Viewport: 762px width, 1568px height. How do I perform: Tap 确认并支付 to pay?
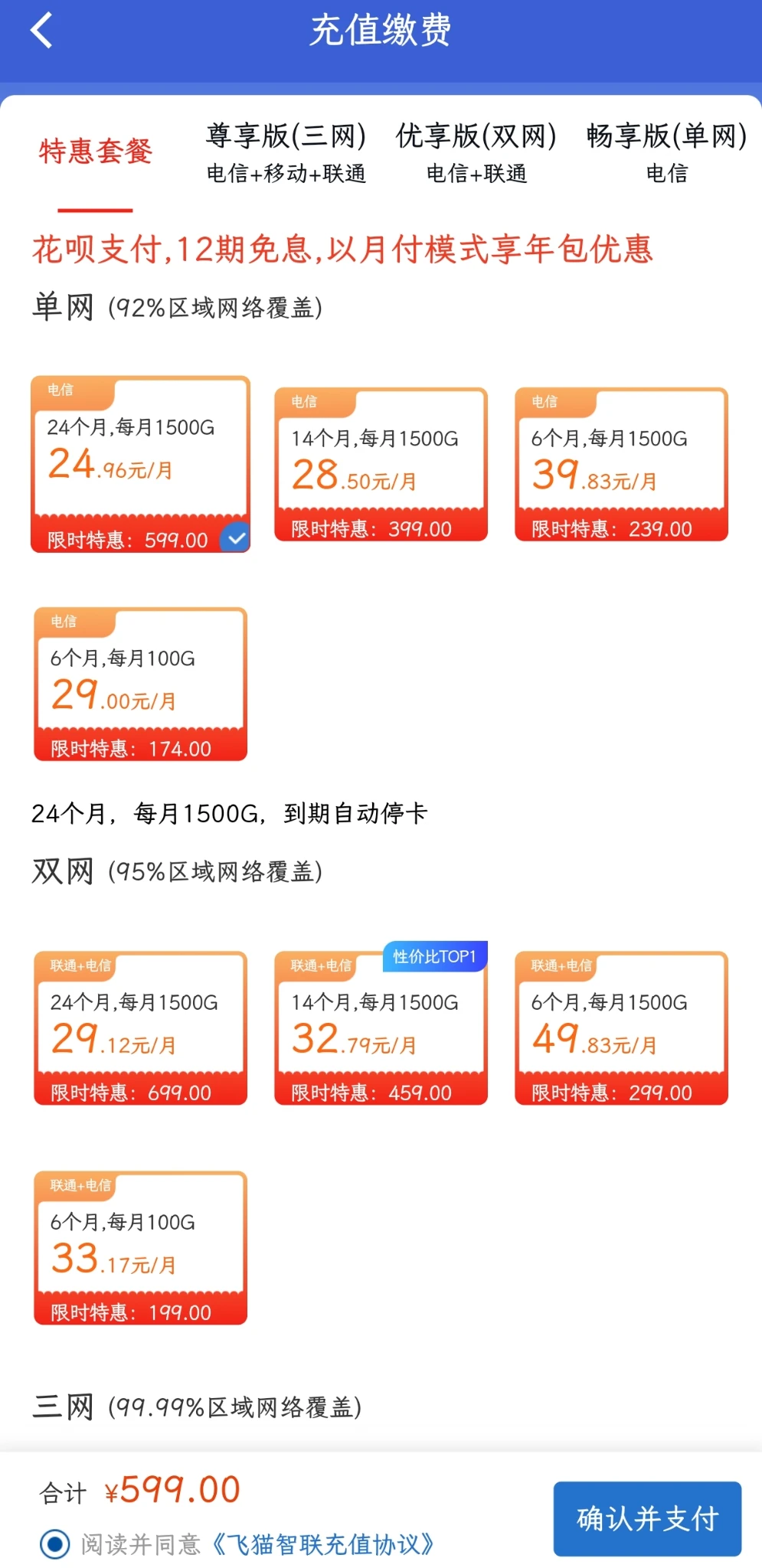(647, 1519)
